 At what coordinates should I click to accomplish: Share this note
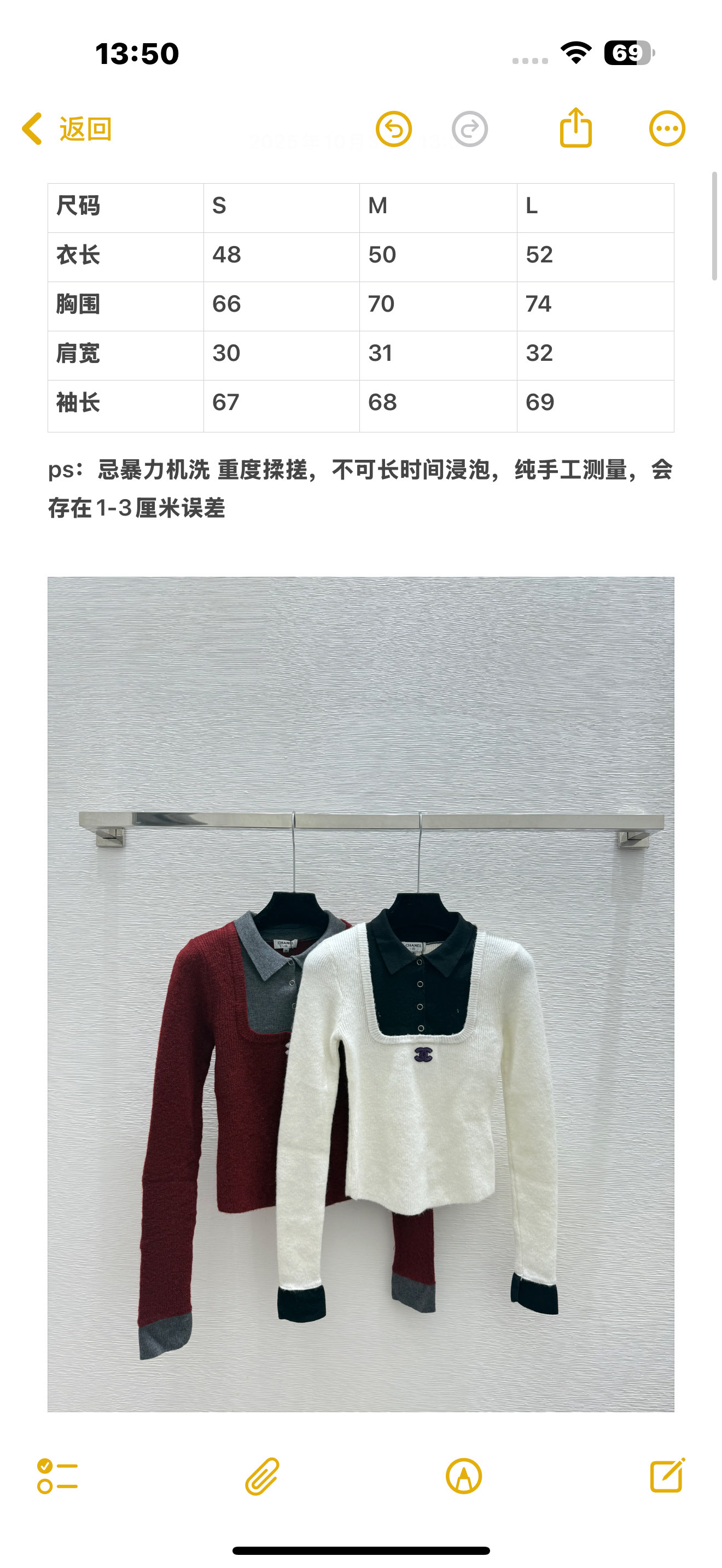575,128
